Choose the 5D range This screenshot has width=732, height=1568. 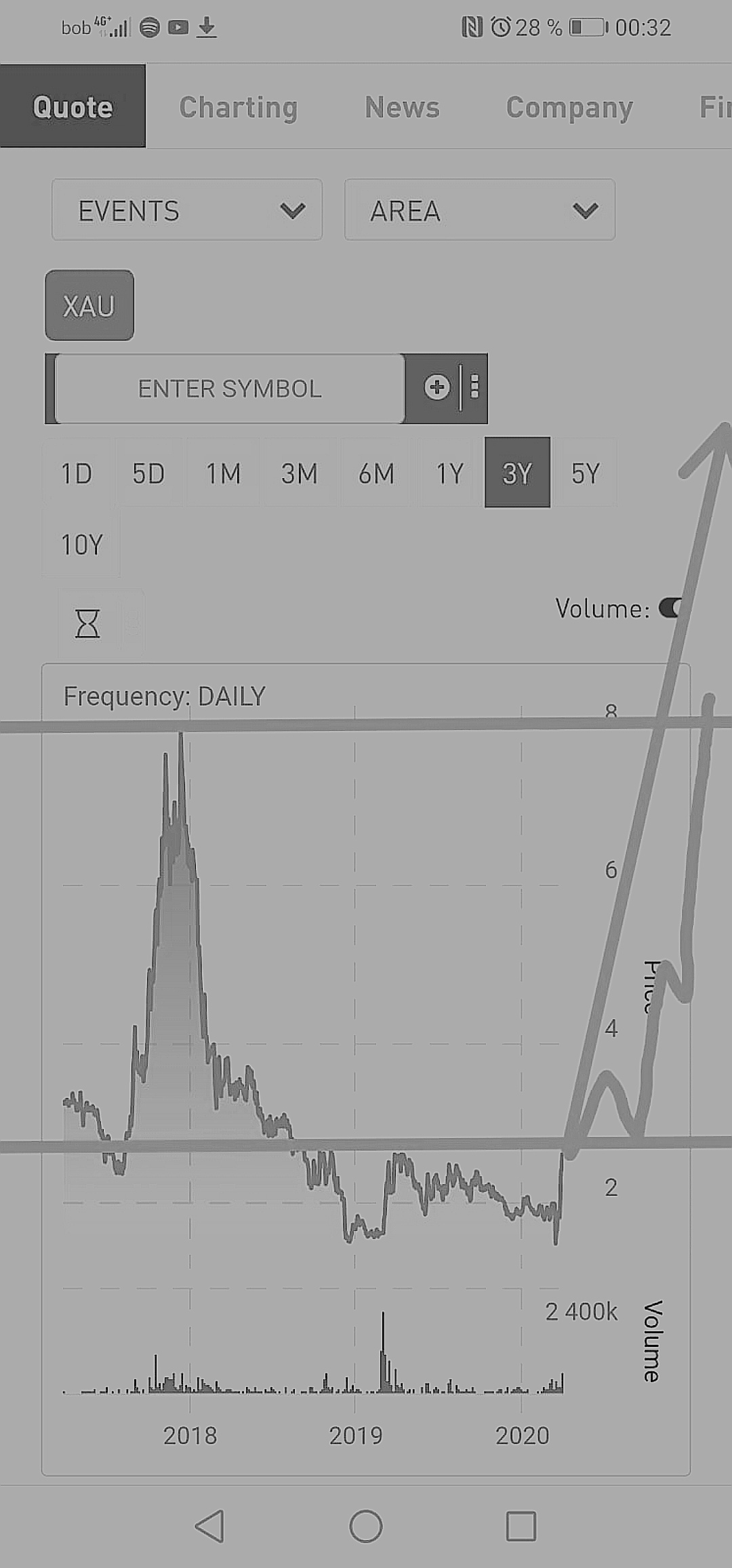148,473
